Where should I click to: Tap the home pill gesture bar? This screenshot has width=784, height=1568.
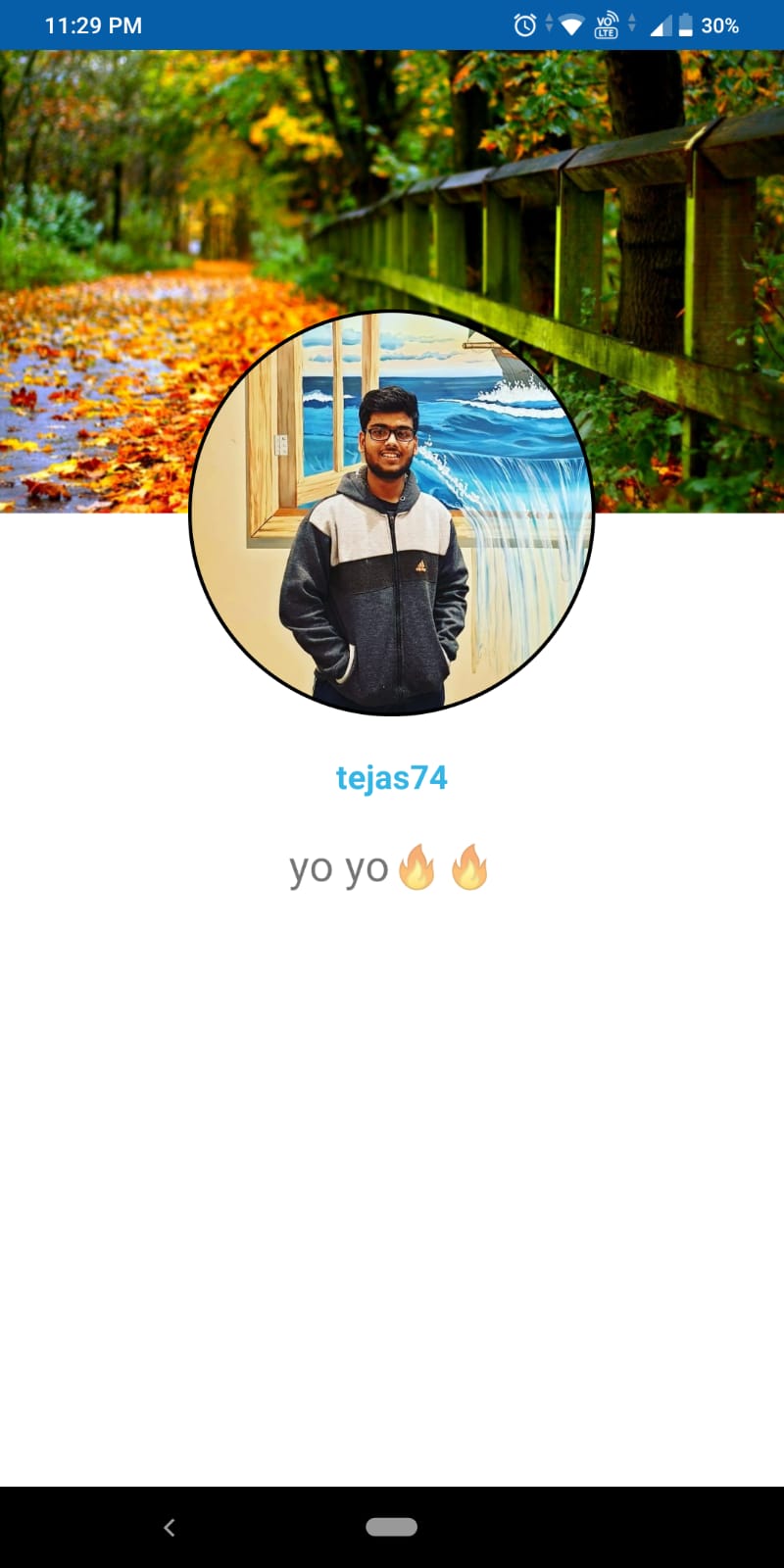[x=392, y=1526]
